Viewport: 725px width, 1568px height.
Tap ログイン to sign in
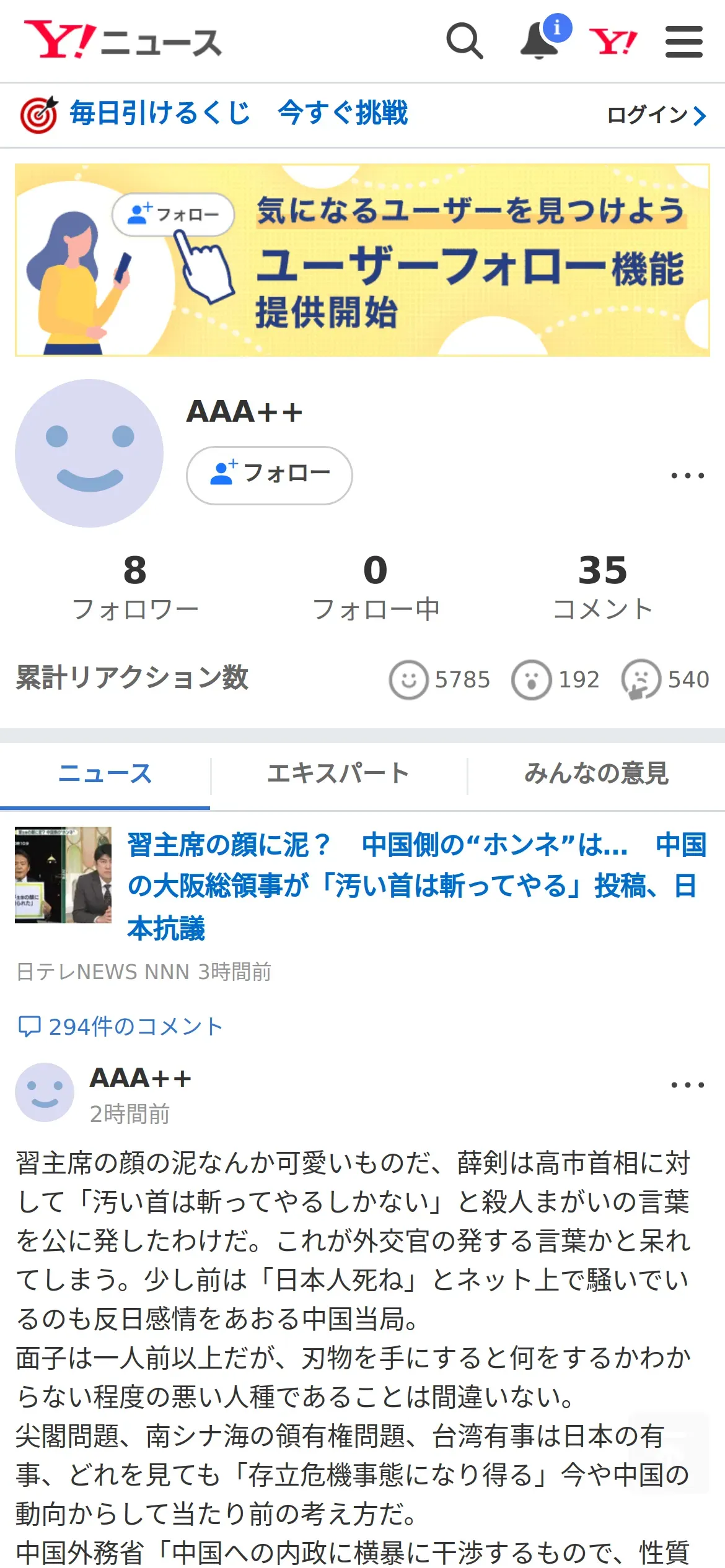coord(656,115)
